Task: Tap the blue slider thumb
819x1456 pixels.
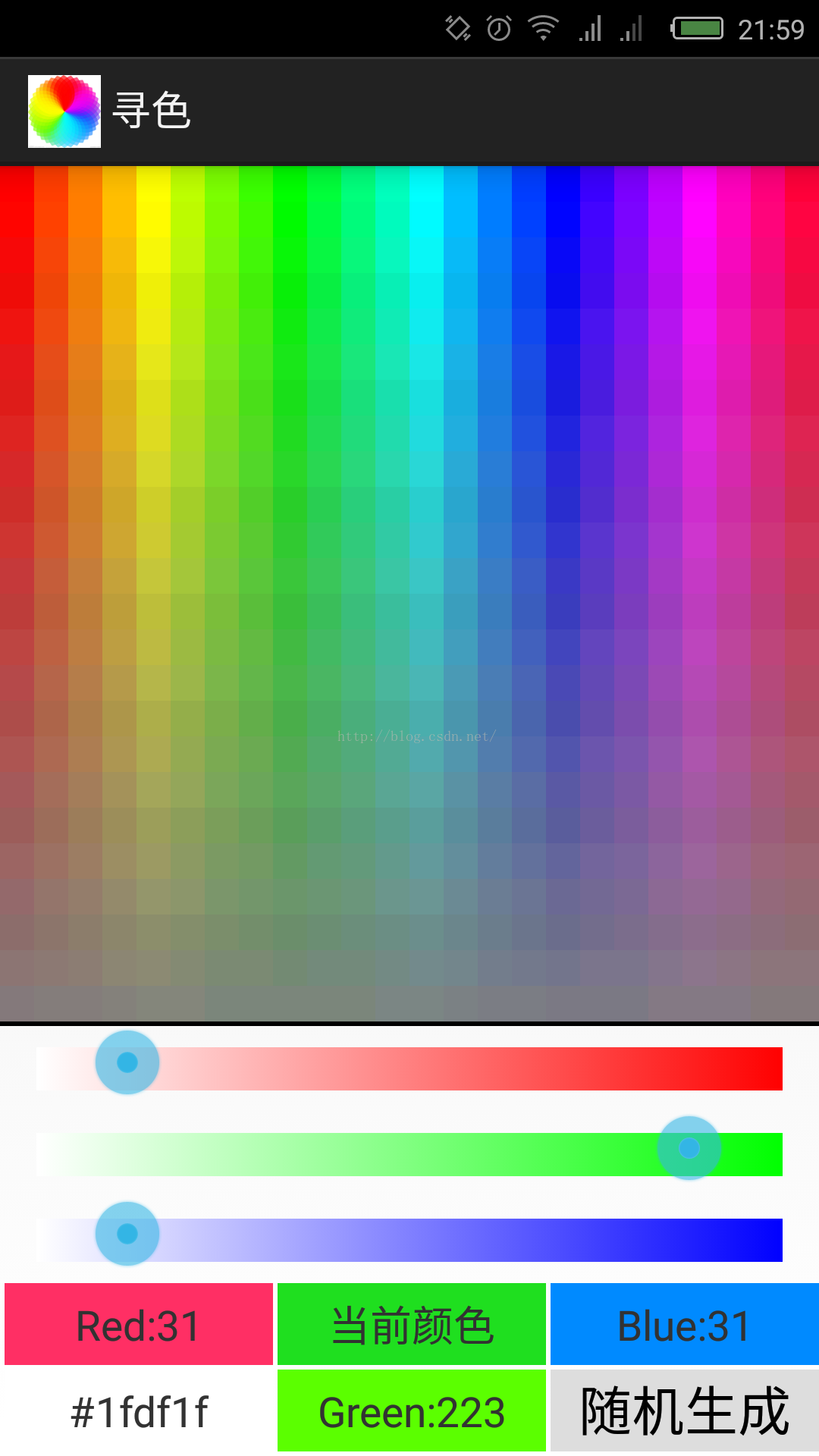Action: point(127,1234)
